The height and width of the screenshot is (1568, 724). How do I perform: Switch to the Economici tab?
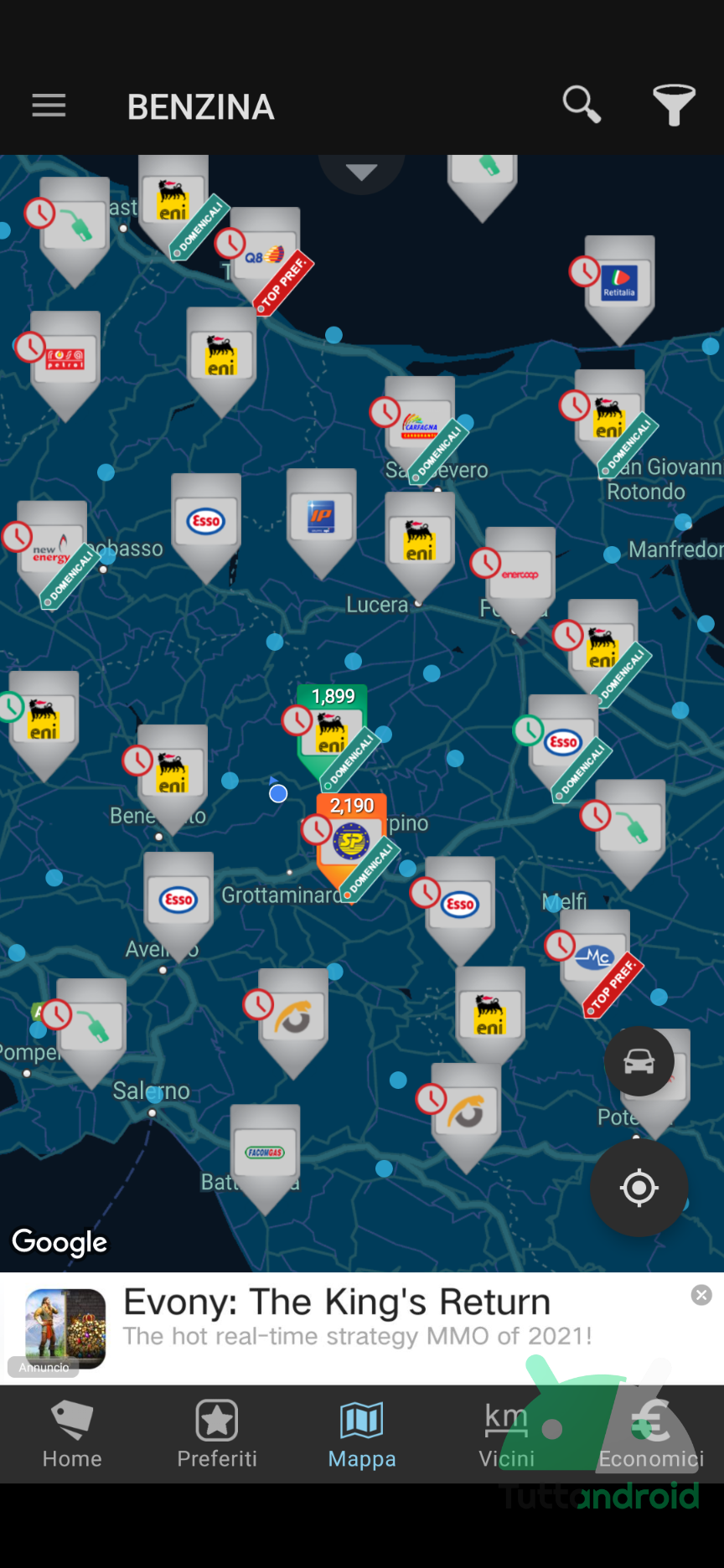point(651,1434)
